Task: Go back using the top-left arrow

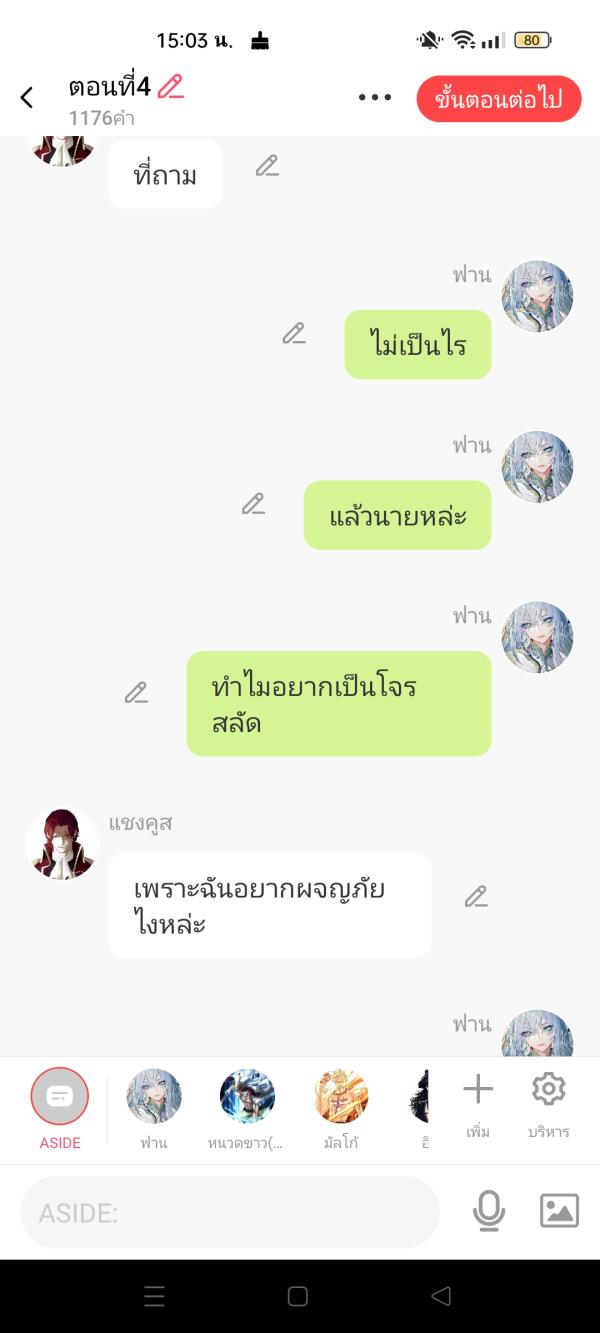Action: (x=27, y=97)
